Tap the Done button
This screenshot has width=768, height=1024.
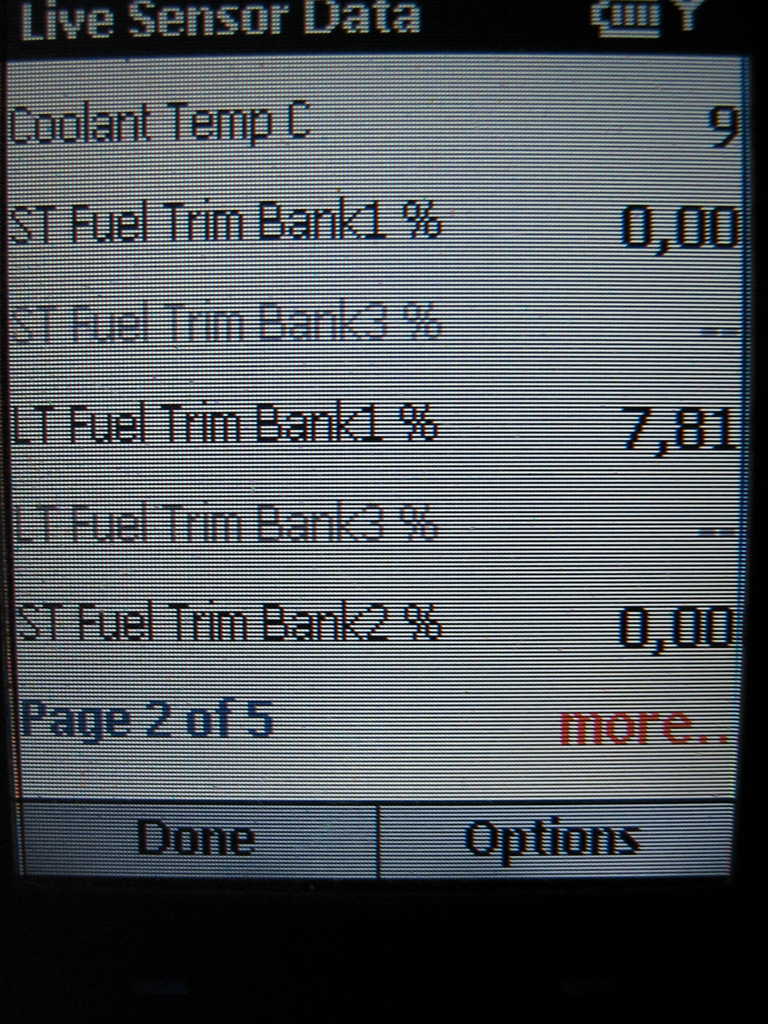point(197,838)
